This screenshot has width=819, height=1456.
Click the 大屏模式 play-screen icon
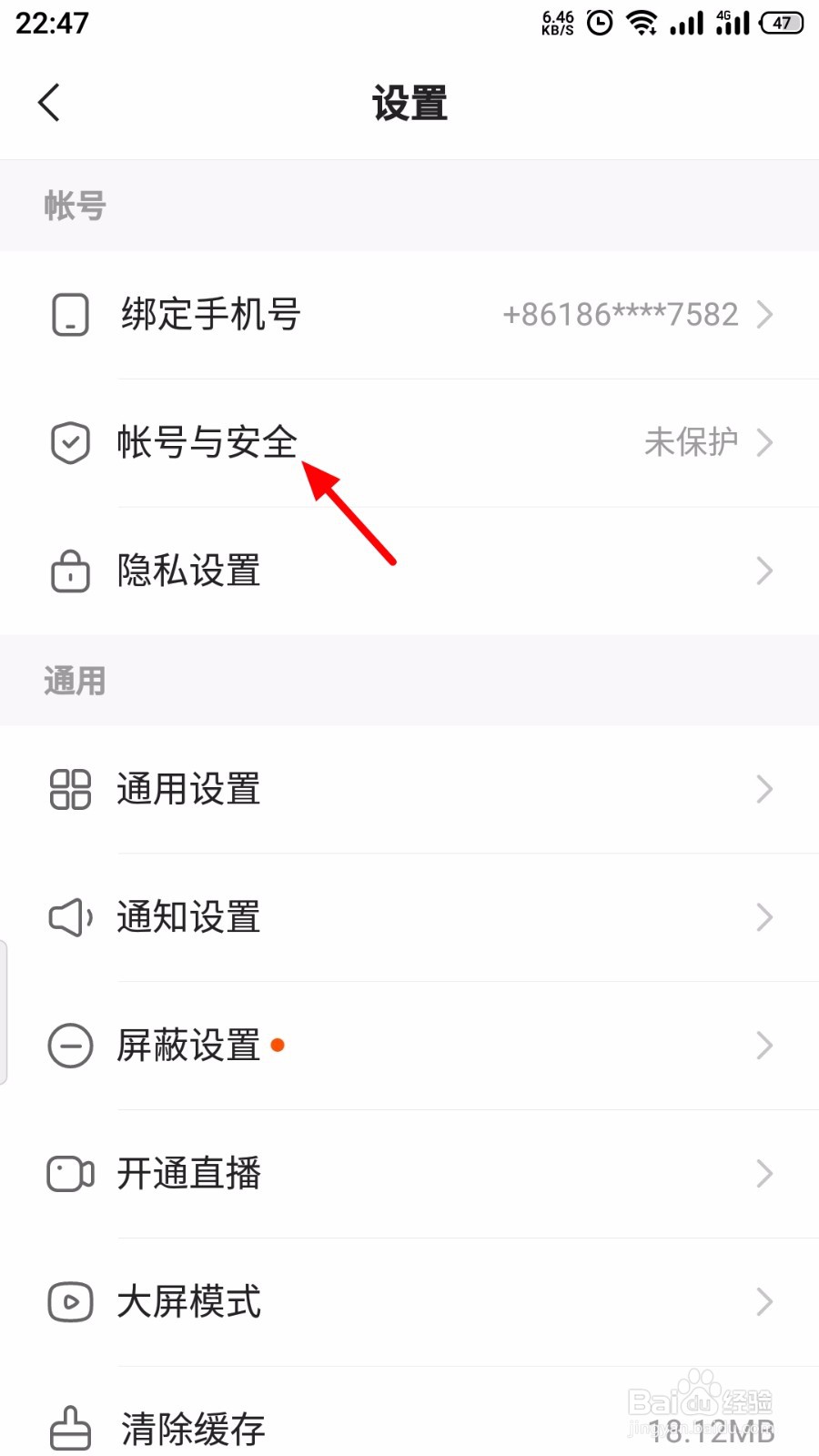69,1302
